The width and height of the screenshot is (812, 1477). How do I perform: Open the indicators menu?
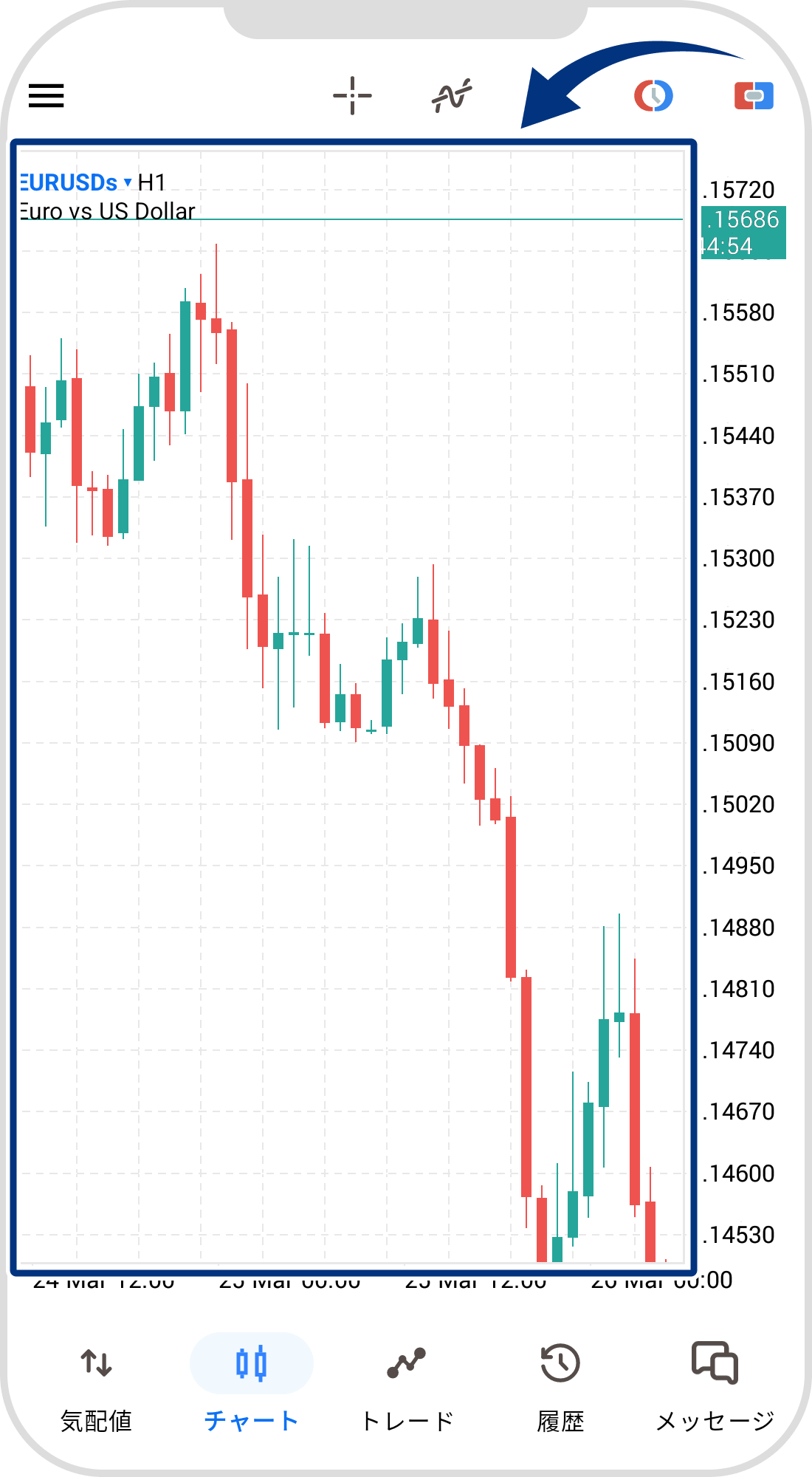[x=452, y=95]
